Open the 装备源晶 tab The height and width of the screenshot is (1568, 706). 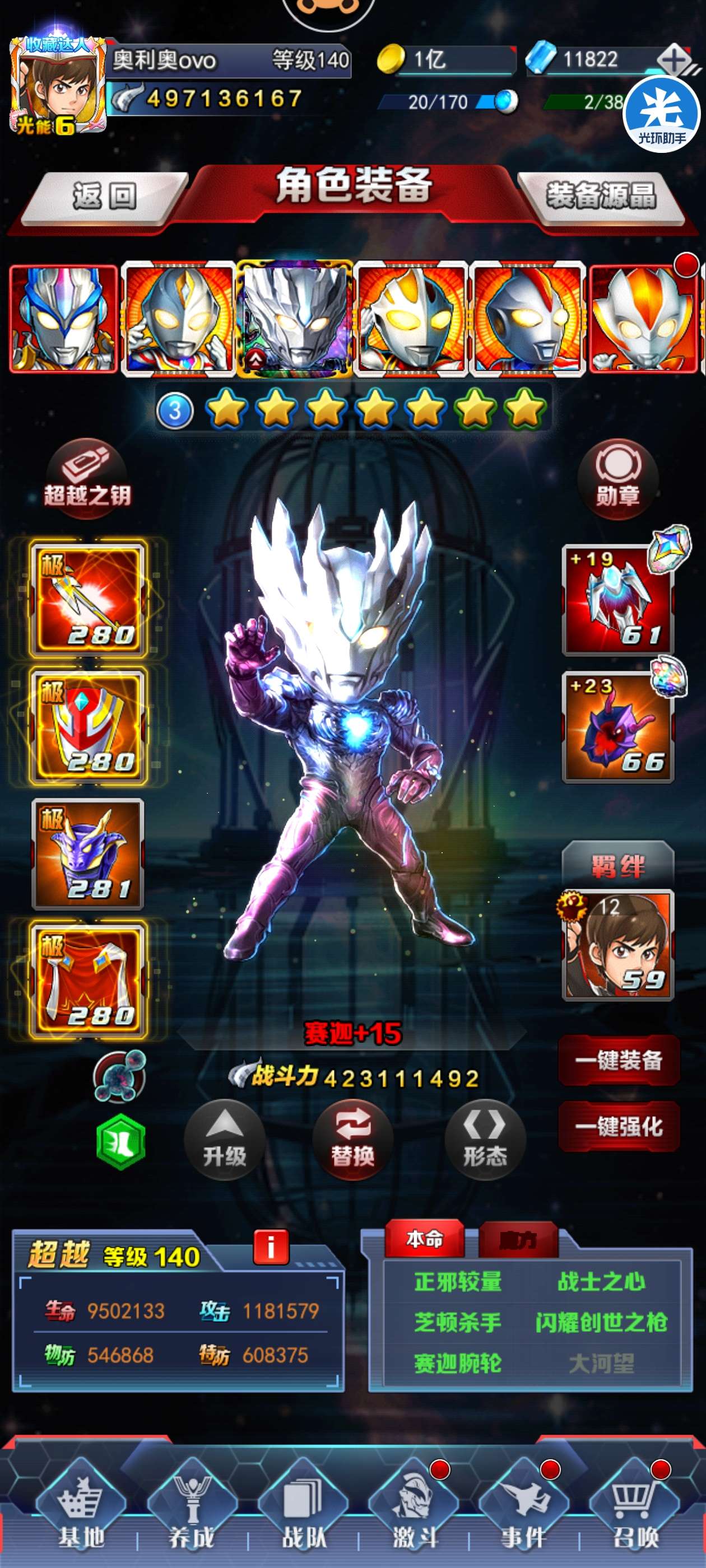click(x=601, y=196)
